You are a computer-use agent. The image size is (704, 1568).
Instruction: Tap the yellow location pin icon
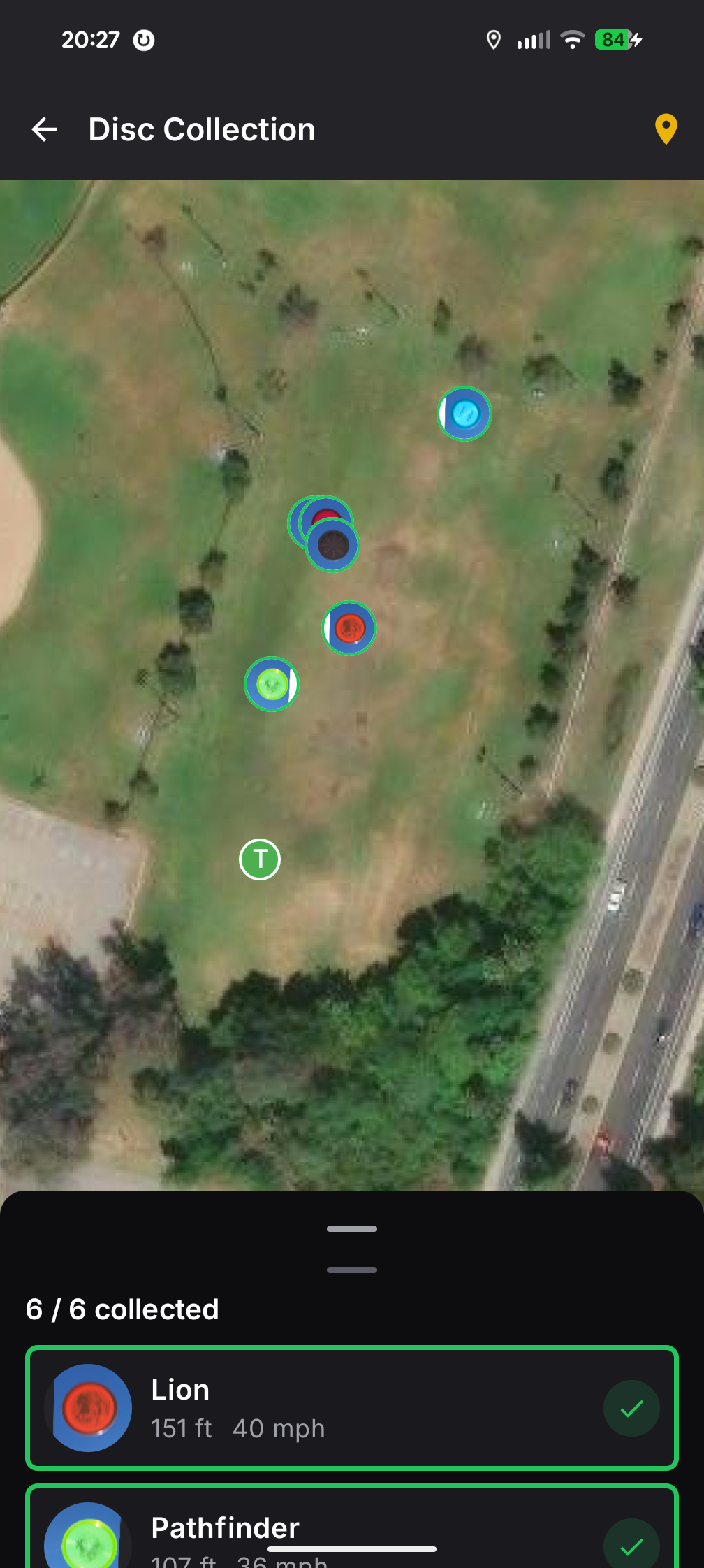[665, 129]
